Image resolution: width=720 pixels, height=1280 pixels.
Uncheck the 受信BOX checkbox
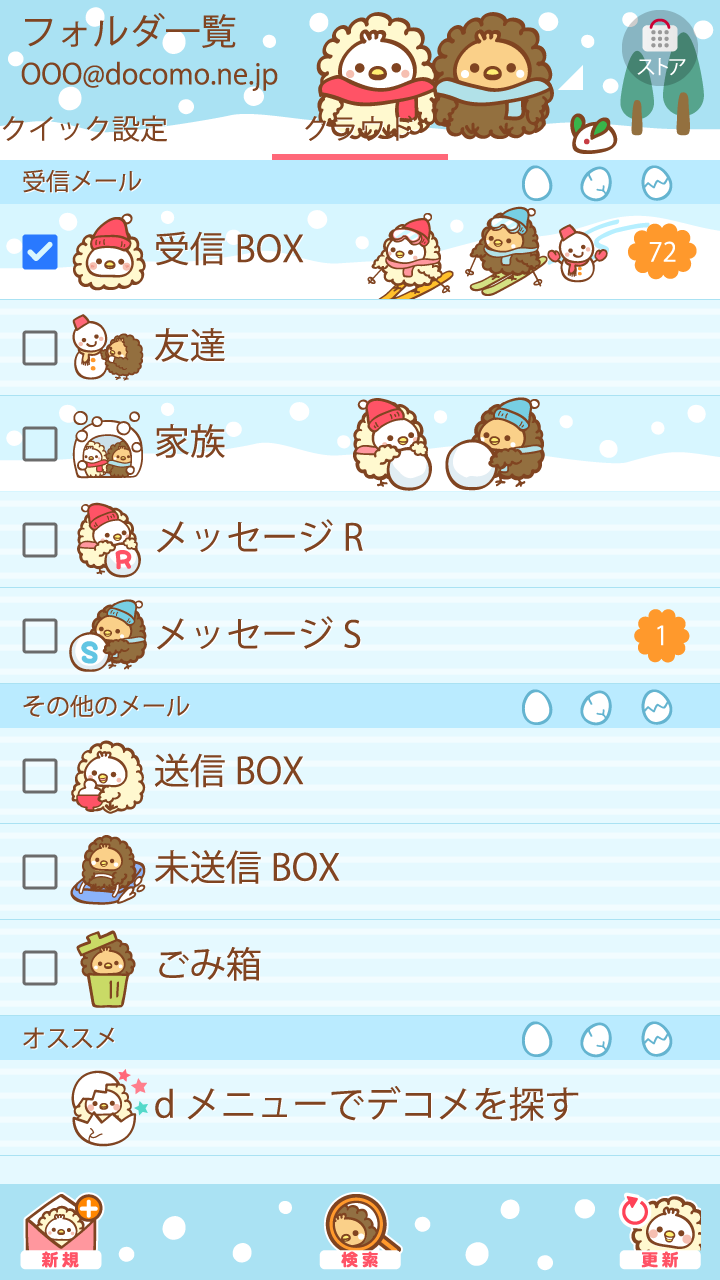coord(40,252)
